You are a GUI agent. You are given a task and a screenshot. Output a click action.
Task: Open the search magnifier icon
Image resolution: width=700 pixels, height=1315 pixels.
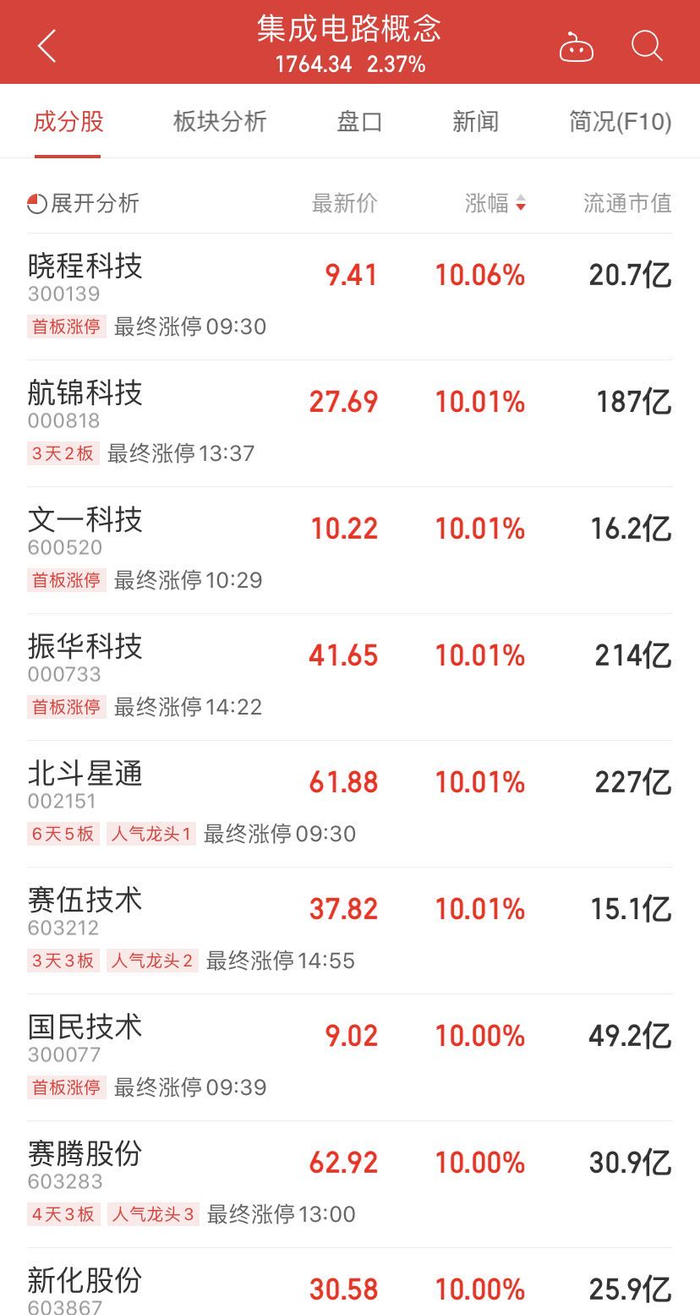[x=647, y=46]
